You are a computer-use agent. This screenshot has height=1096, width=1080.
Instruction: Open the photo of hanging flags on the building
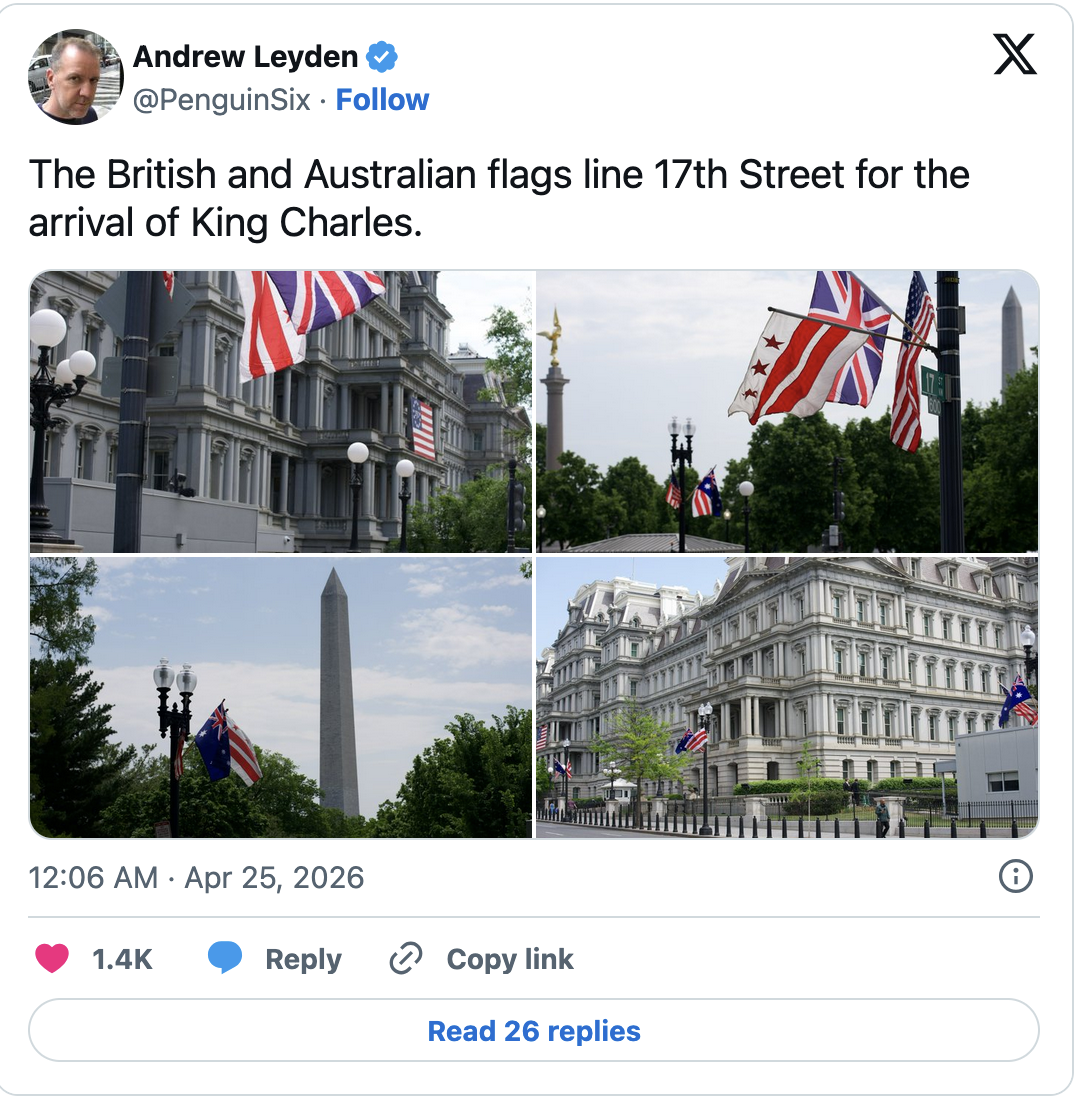click(281, 411)
